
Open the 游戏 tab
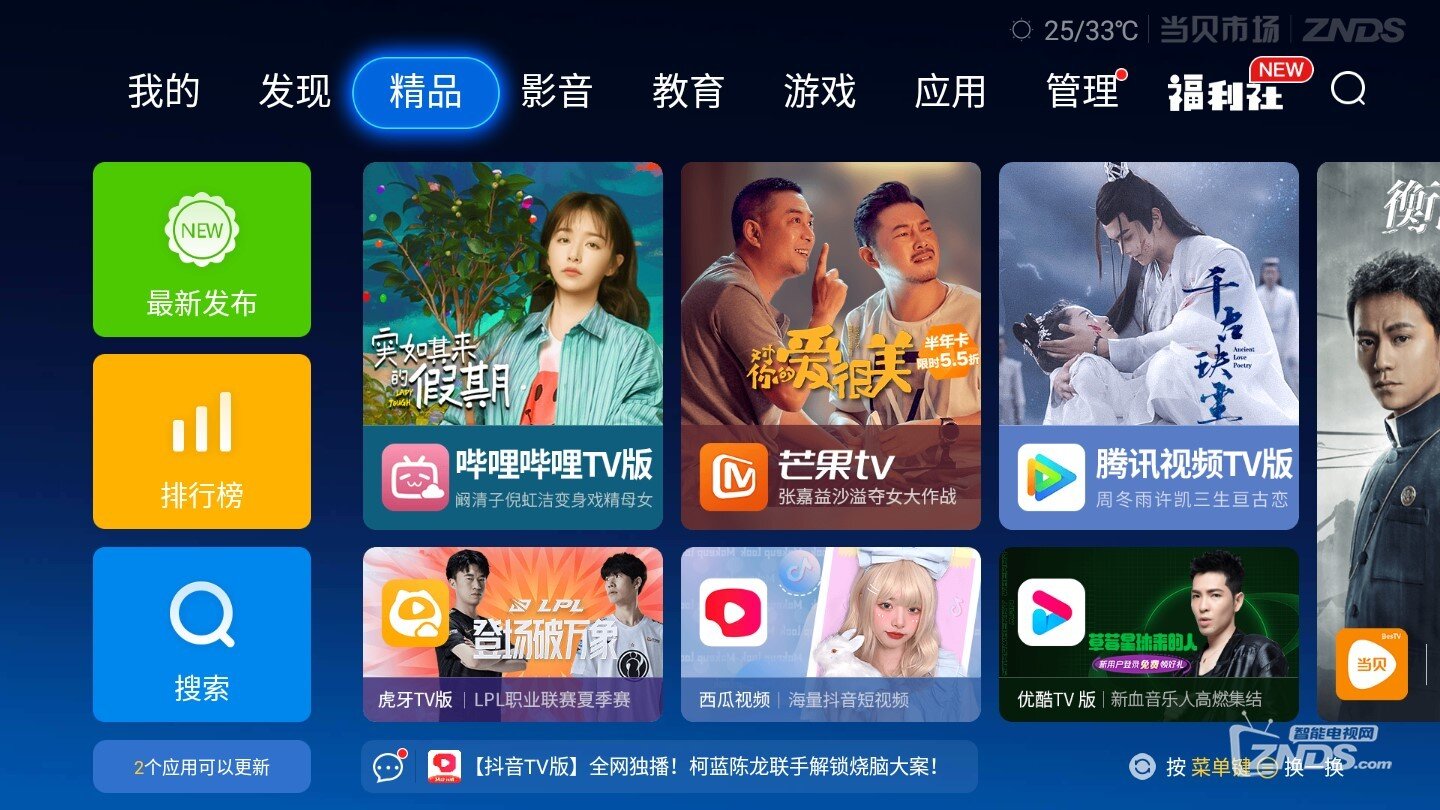pos(819,92)
